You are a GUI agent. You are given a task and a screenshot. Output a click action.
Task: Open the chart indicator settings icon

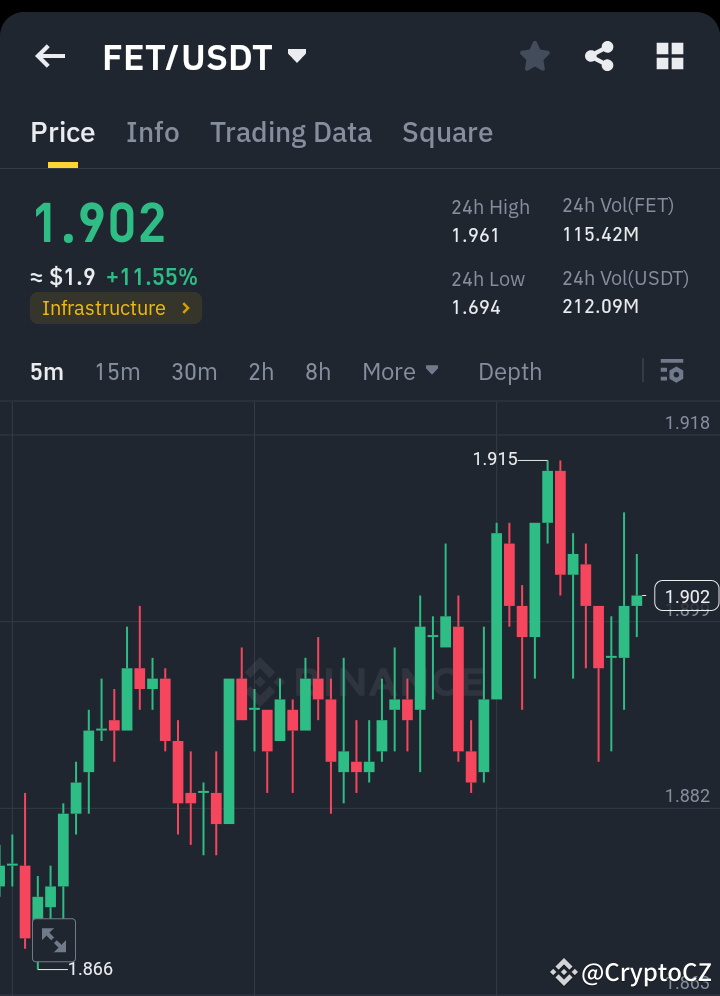pyautogui.click(x=672, y=371)
